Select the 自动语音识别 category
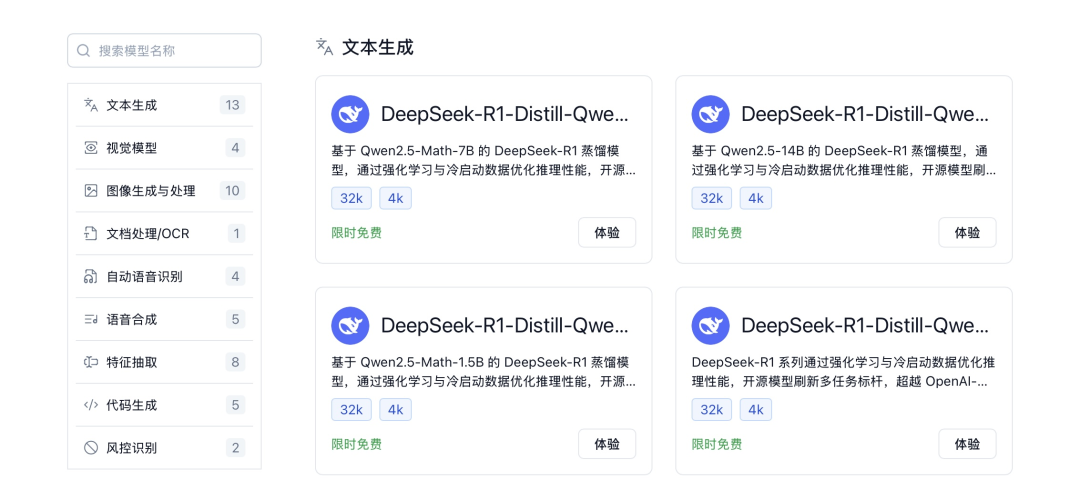 click(164, 276)
